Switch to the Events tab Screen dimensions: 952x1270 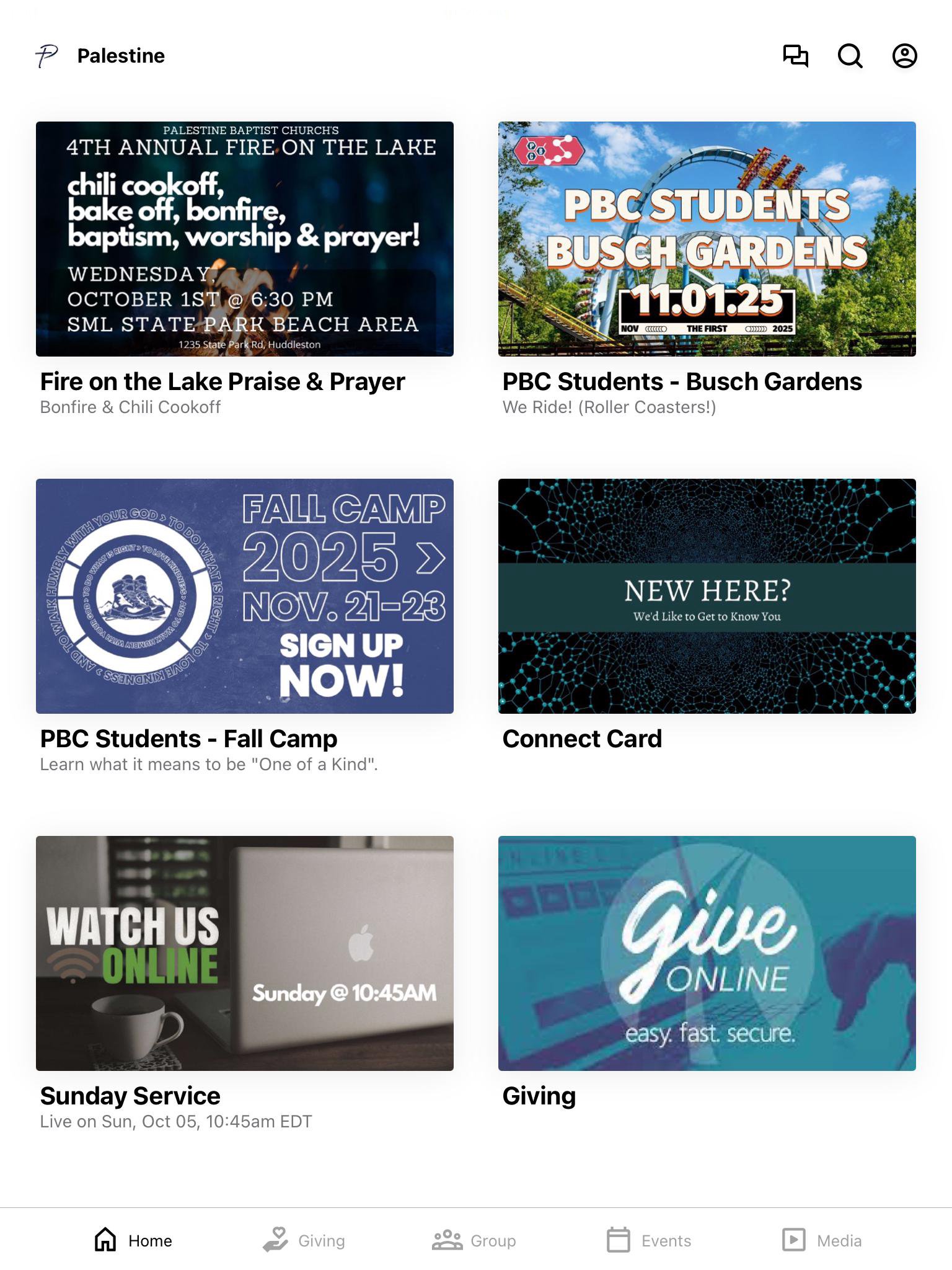pyautogui.click(x=649, y=1240)
